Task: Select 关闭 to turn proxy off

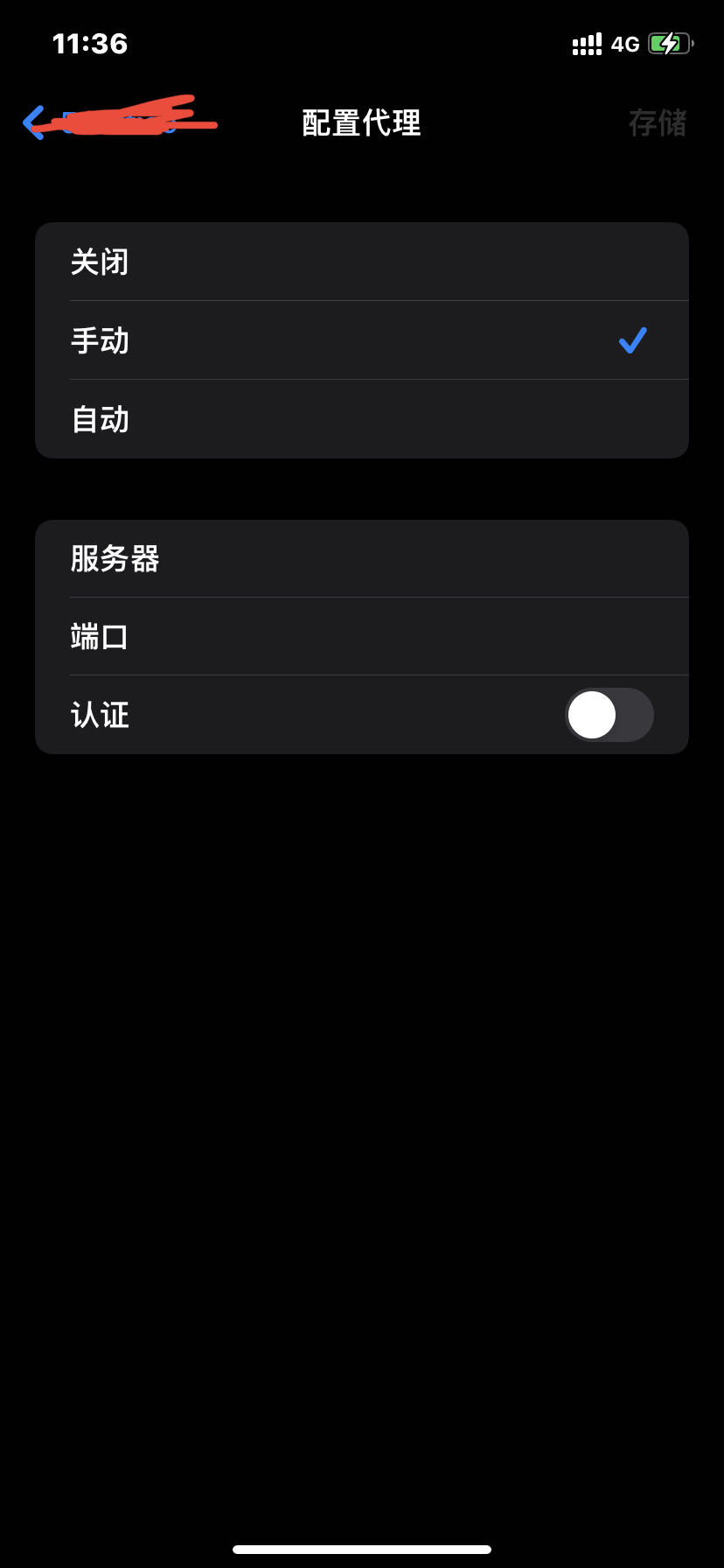Action: tap(362, 262)
